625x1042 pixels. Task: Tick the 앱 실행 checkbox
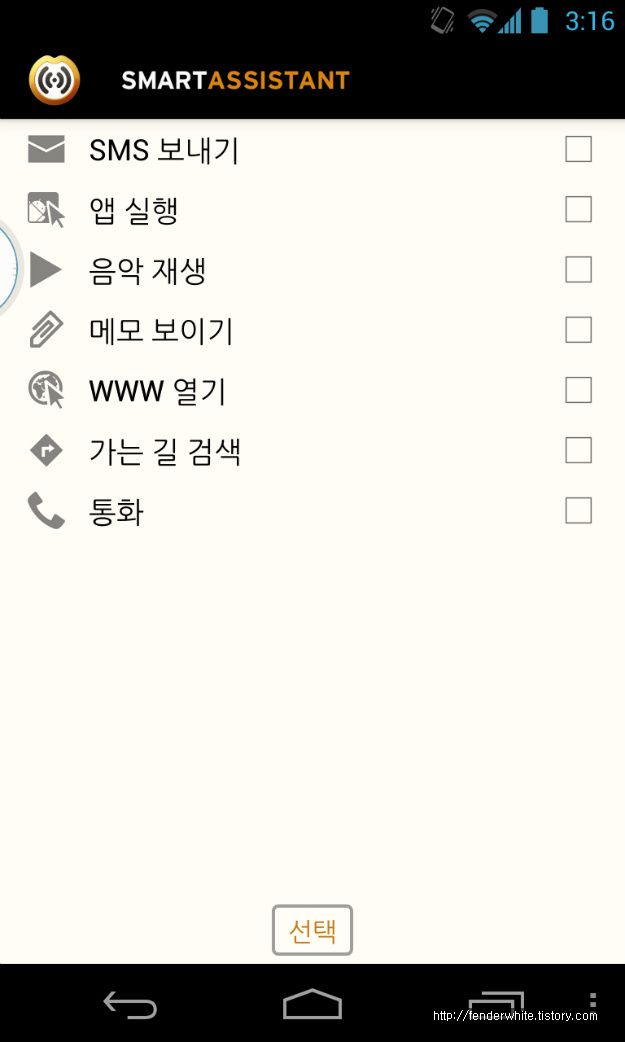[578, 209]
